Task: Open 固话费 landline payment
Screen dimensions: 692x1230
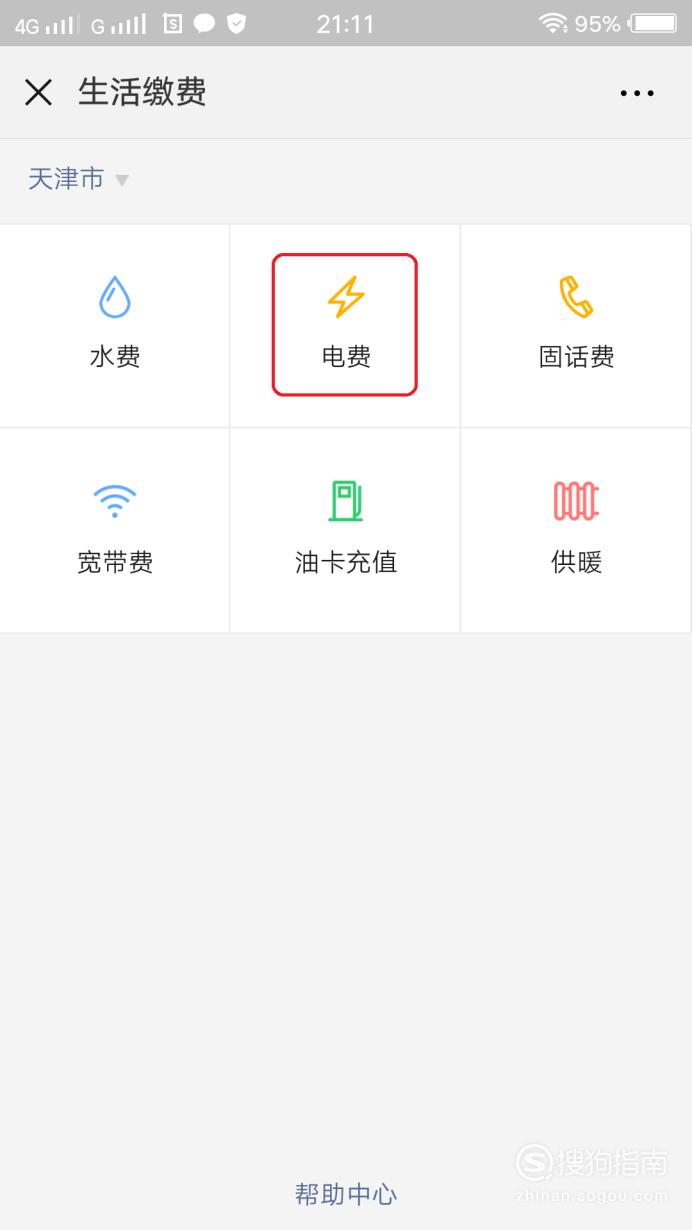Action: tap(576, 326)
